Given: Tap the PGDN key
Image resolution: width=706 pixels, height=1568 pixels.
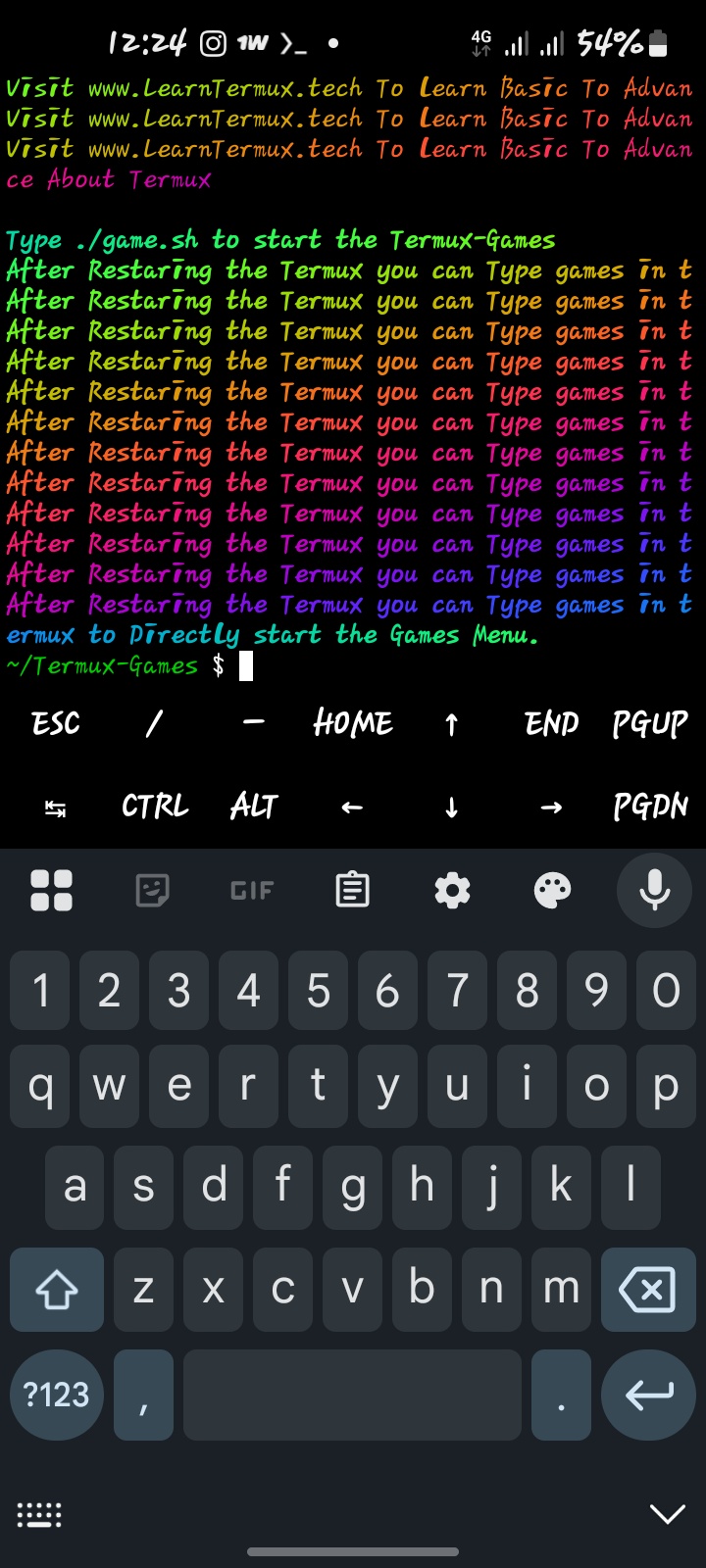Looking at the screenshot, I should click(x=650, y=807).
